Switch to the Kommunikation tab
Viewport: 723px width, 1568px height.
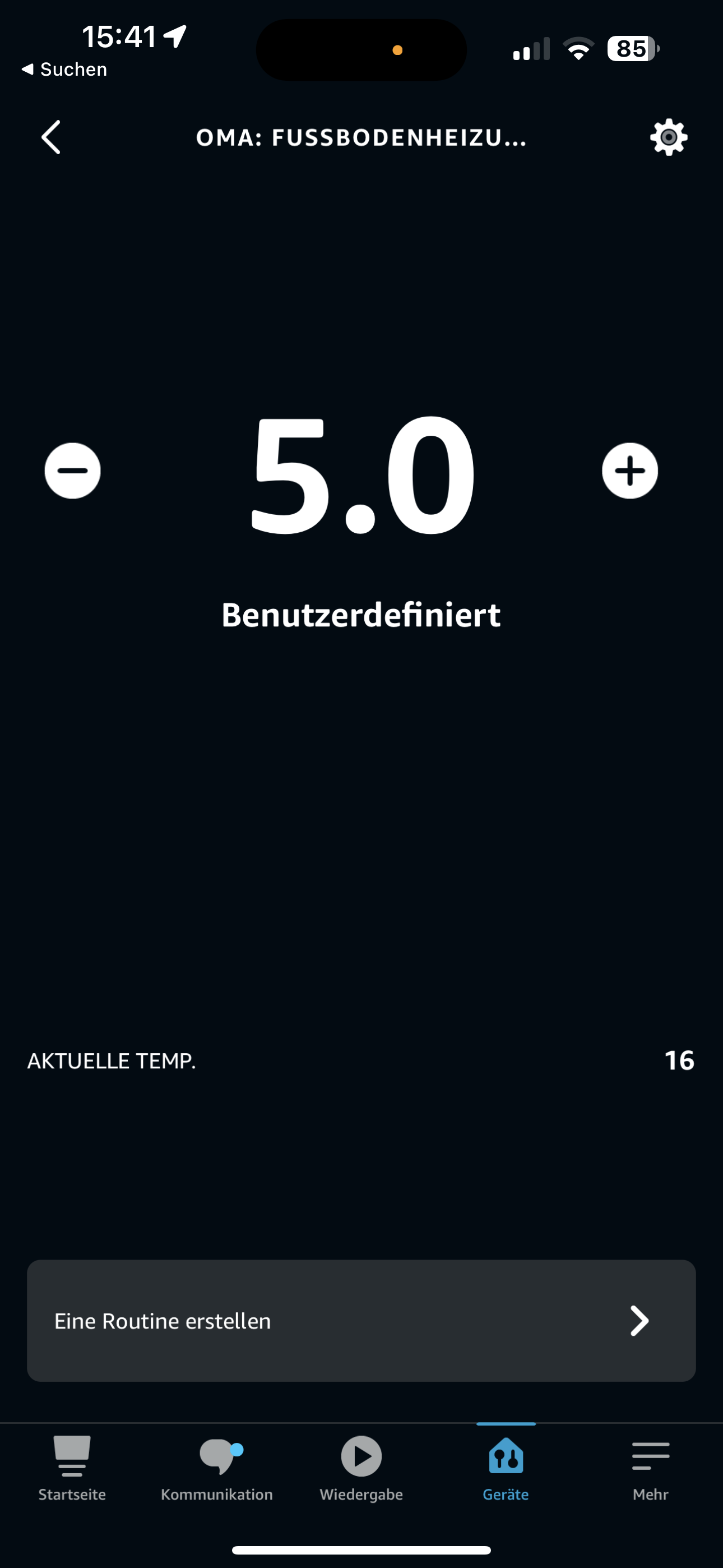[217, 1468]
